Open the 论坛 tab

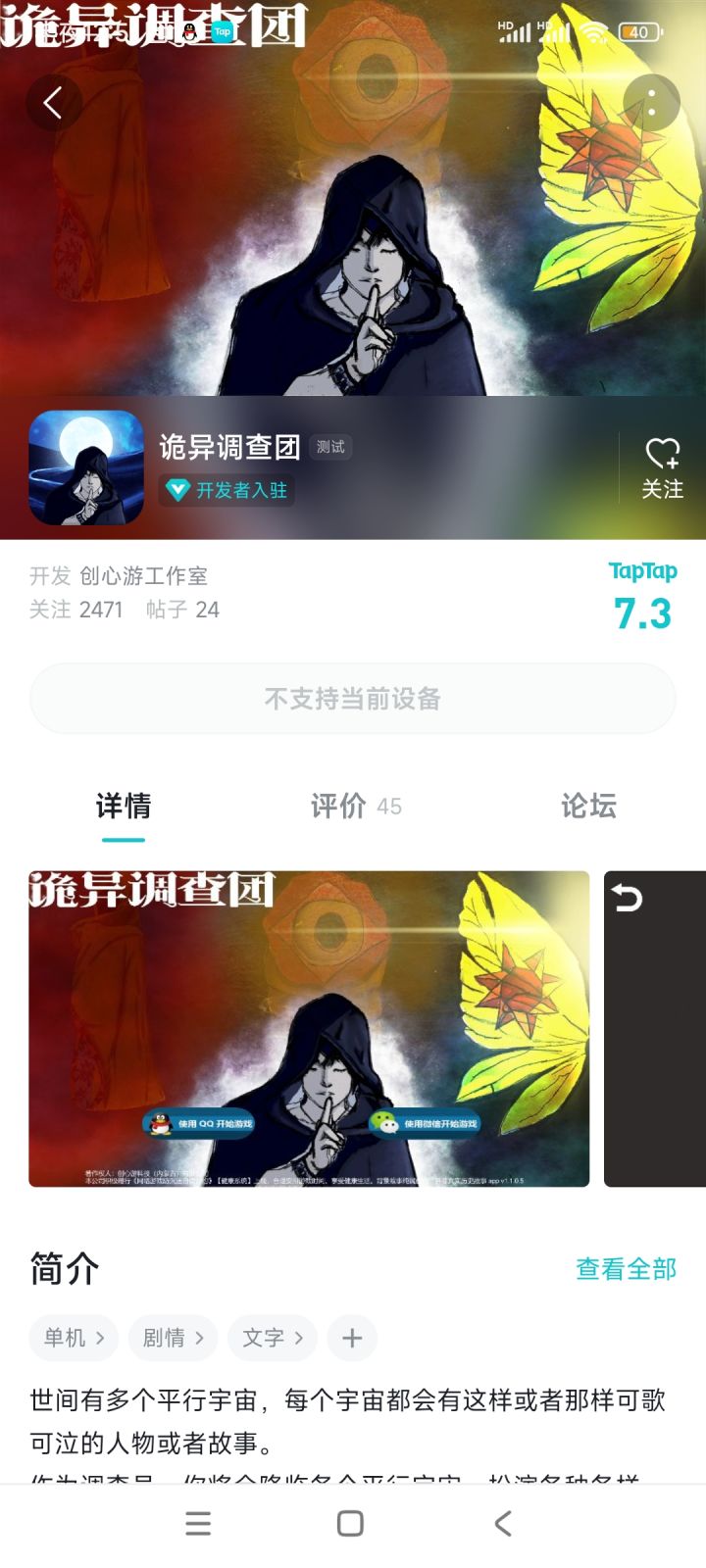coord(586,807)
